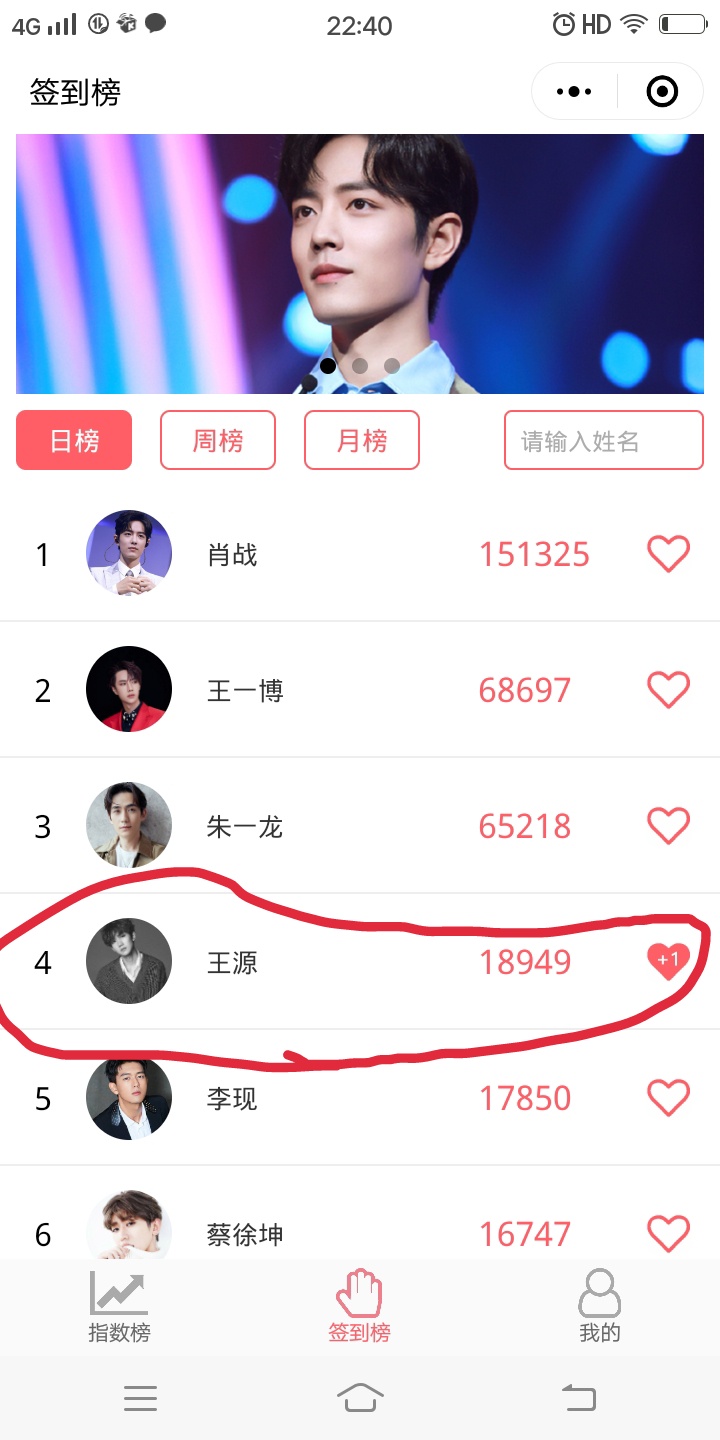720x1440 pixels.
Task: Go back using the system back button
Action: 579,1397
